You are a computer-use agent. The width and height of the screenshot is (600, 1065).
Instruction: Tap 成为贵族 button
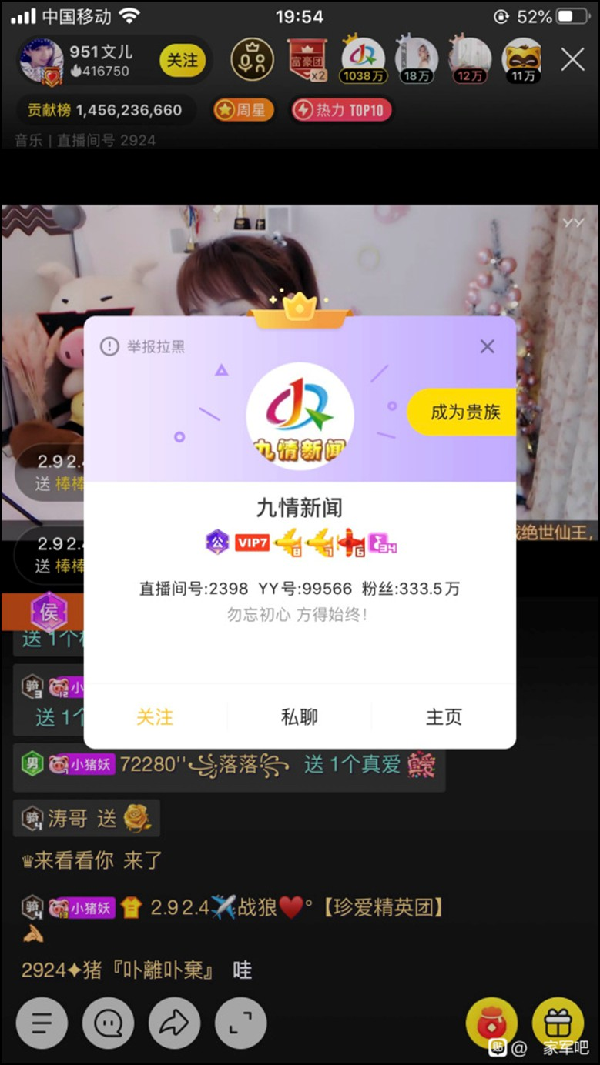coord(463,412)
